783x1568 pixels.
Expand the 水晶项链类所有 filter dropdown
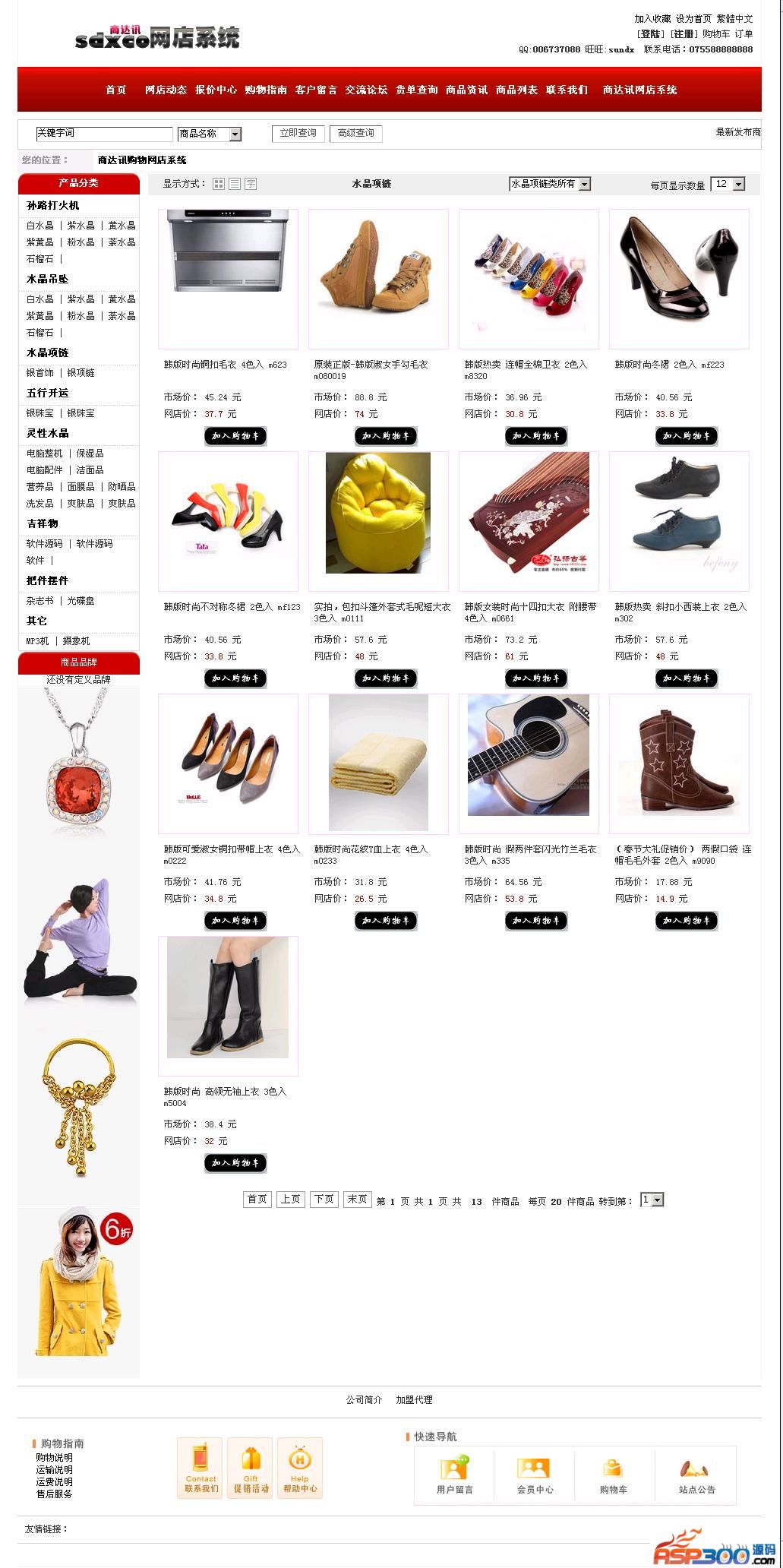pyautogui.click(x=584, y=185)
